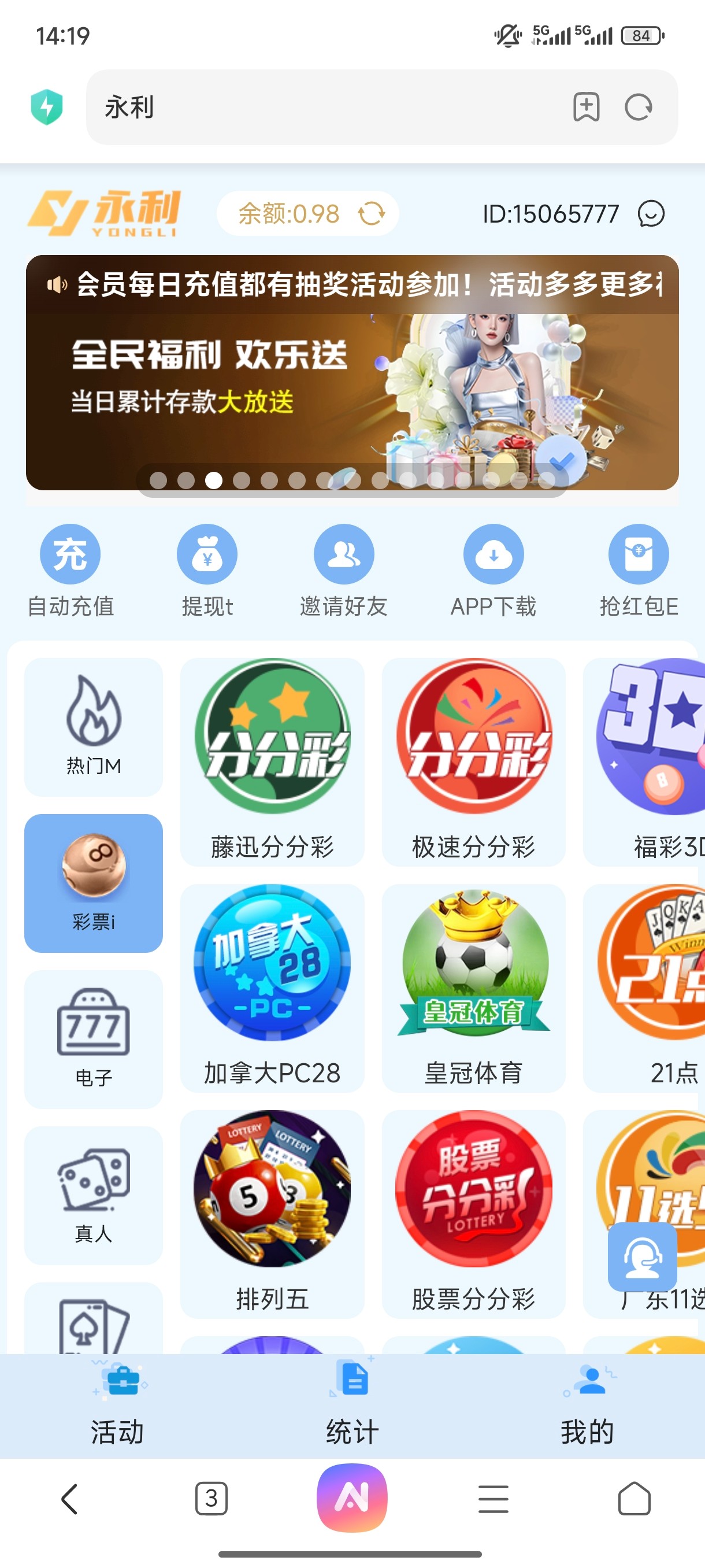Go back with the browser back arrow
705x1568 pixels.
pos(70,1498)
